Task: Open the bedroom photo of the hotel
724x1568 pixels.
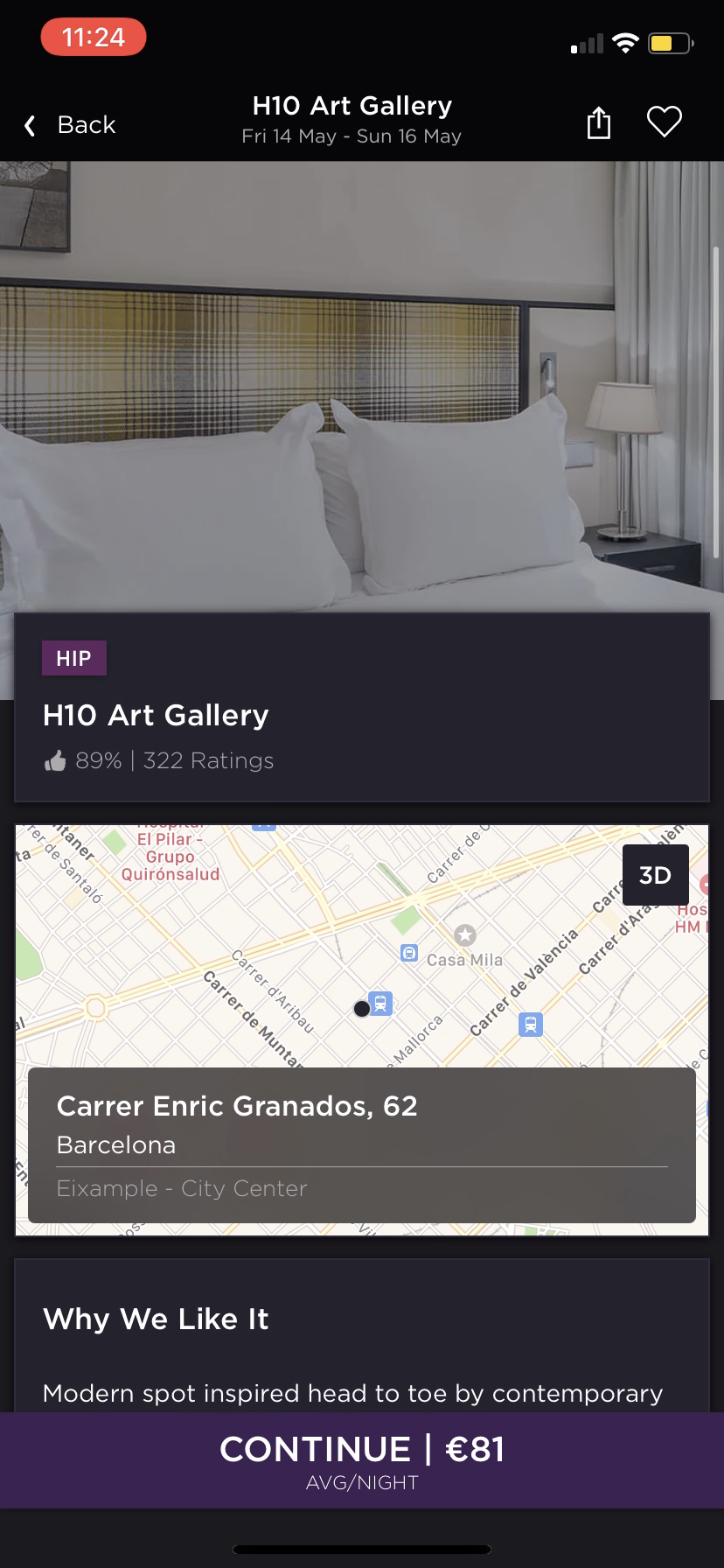Action: [x=361, y=376]
